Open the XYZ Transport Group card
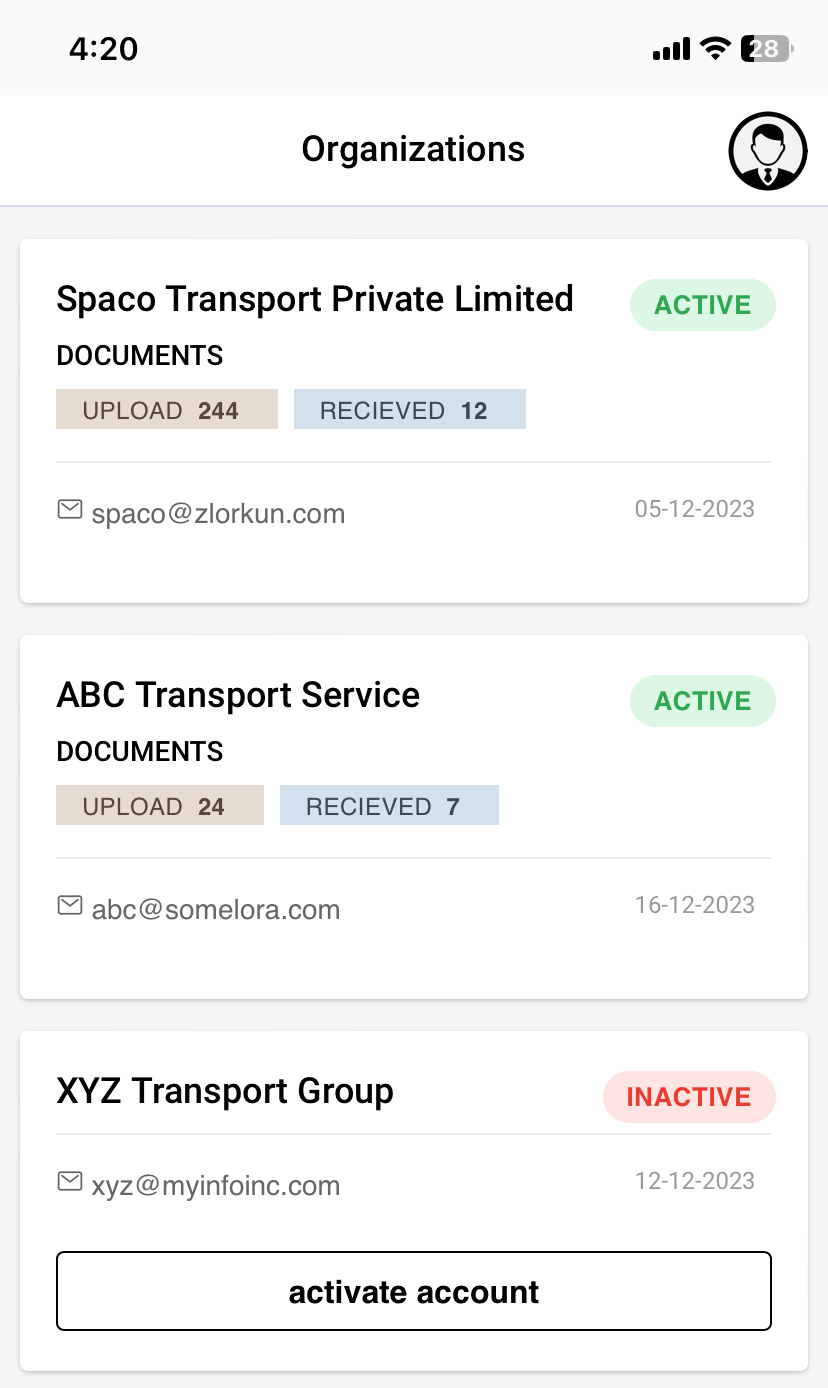Screen dimensions: 828x1388 (414, 1201)
